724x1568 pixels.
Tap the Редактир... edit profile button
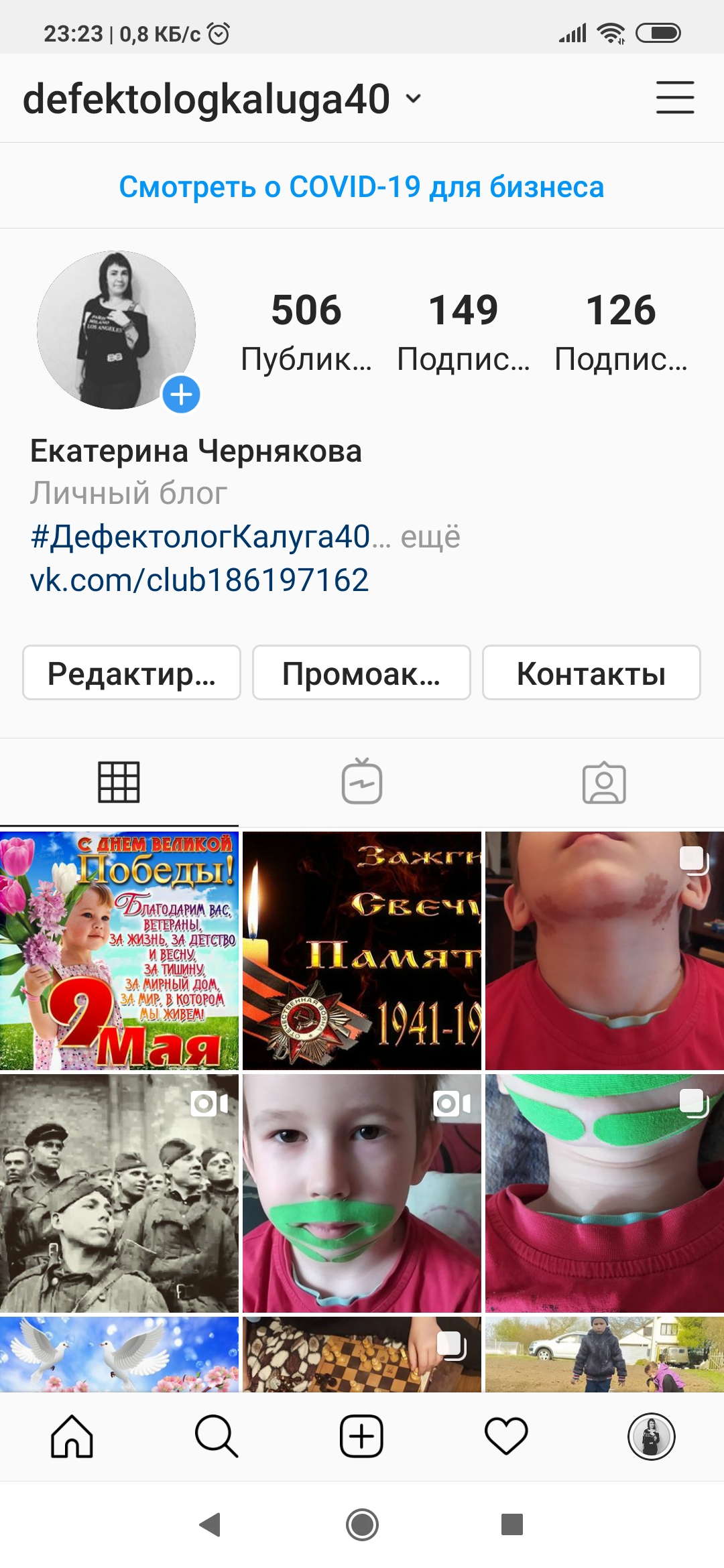[131, 673]
